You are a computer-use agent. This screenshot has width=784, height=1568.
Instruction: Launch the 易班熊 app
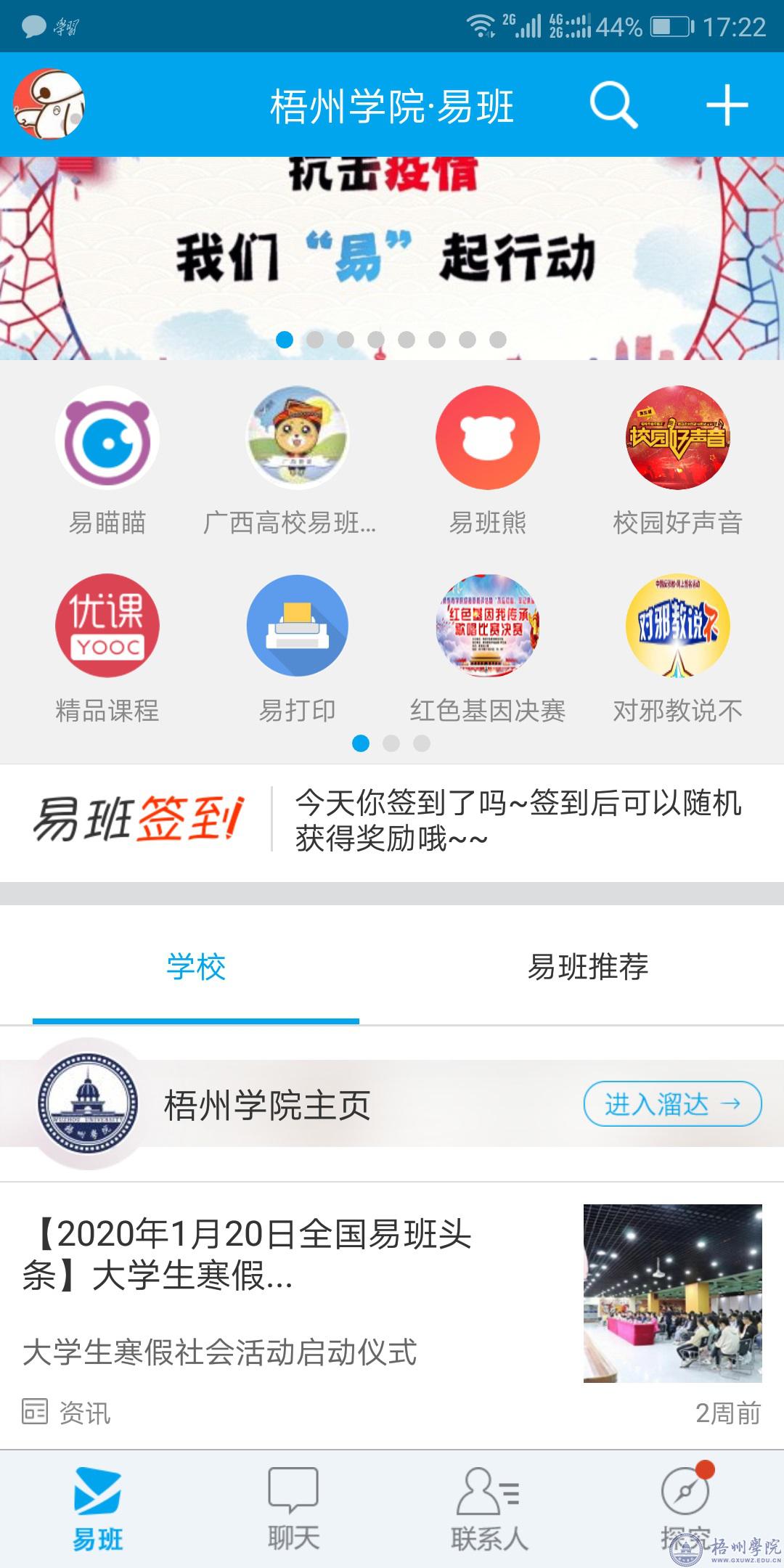point(488,438)
